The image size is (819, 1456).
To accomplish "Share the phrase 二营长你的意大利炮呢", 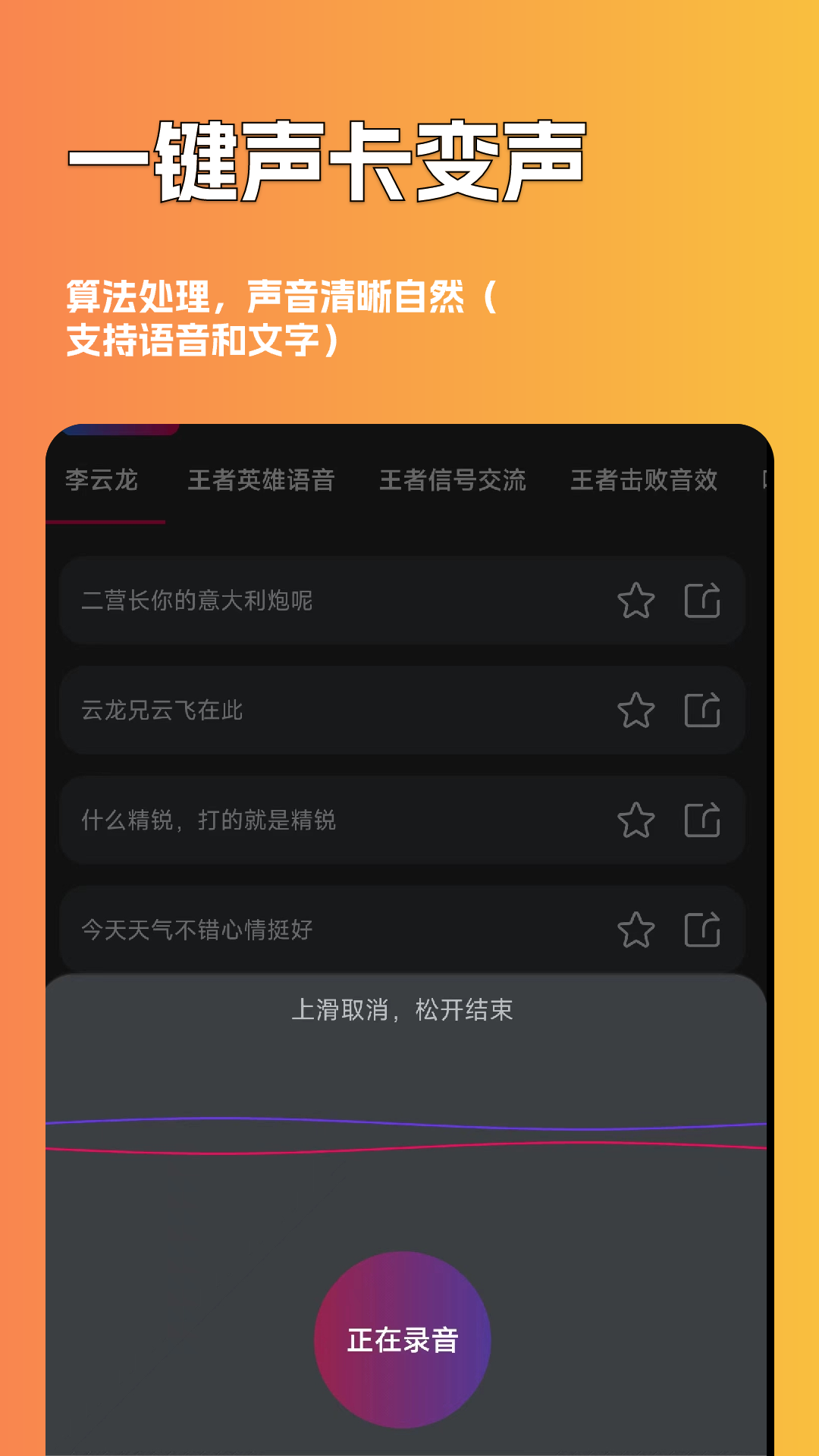I will pyautogui.click(x=703, y=601).
